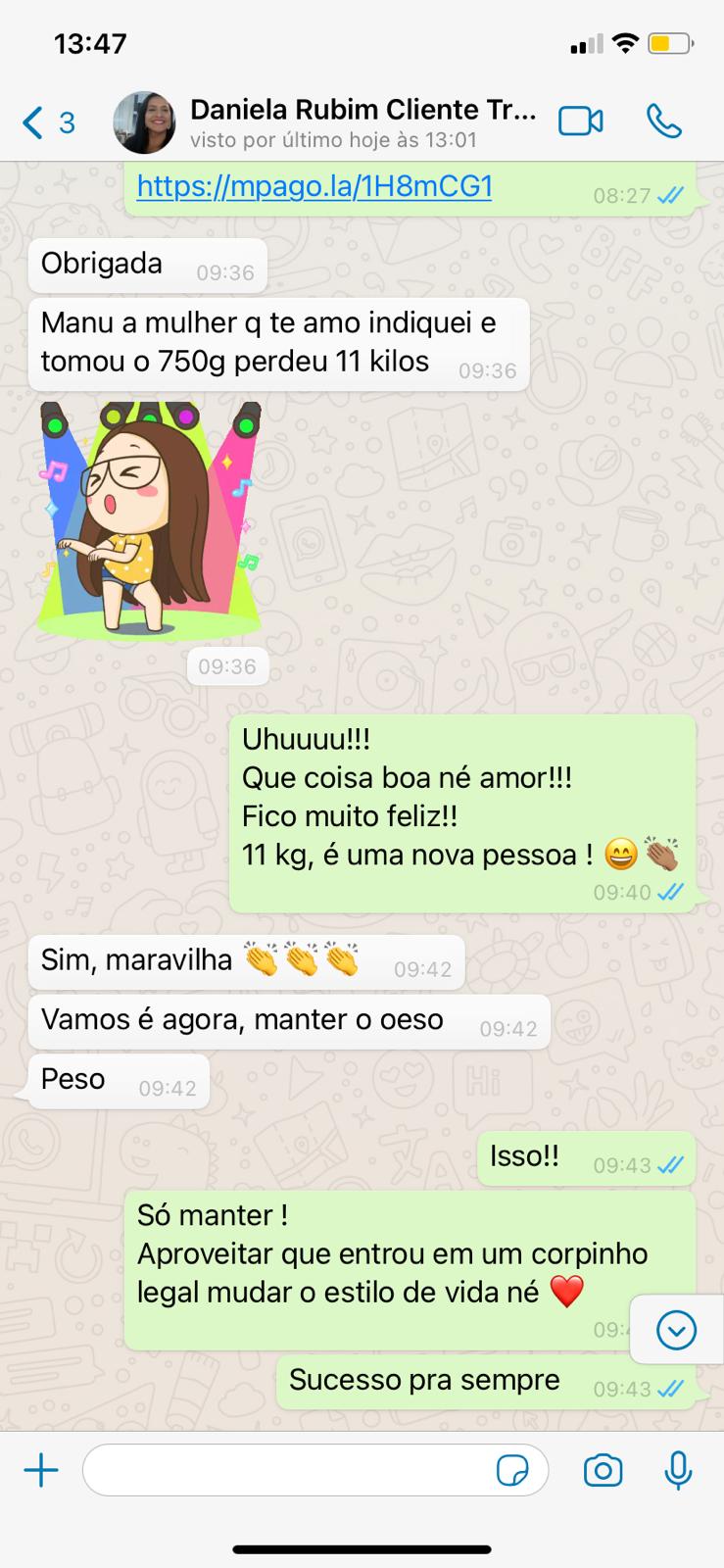This screenshot has width=724, height=1568.
Task: Open the sticker picker
Action: coord(513,1470)
